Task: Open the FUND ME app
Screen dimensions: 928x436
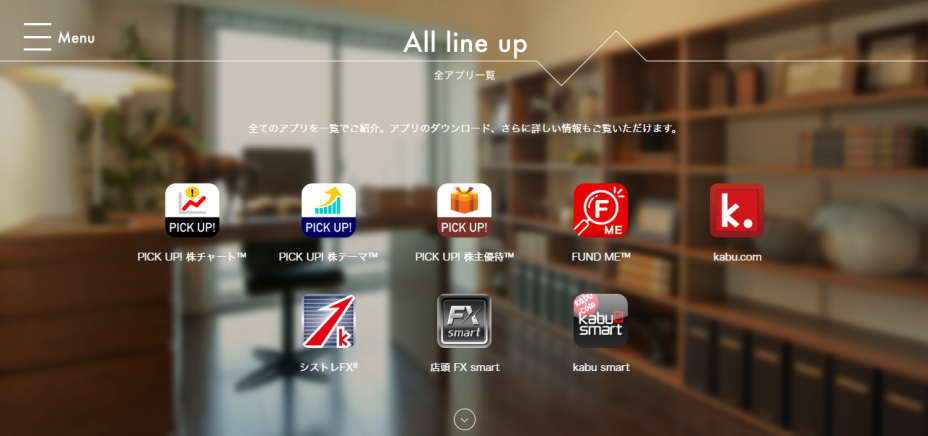Action: (x=600, y=211)
